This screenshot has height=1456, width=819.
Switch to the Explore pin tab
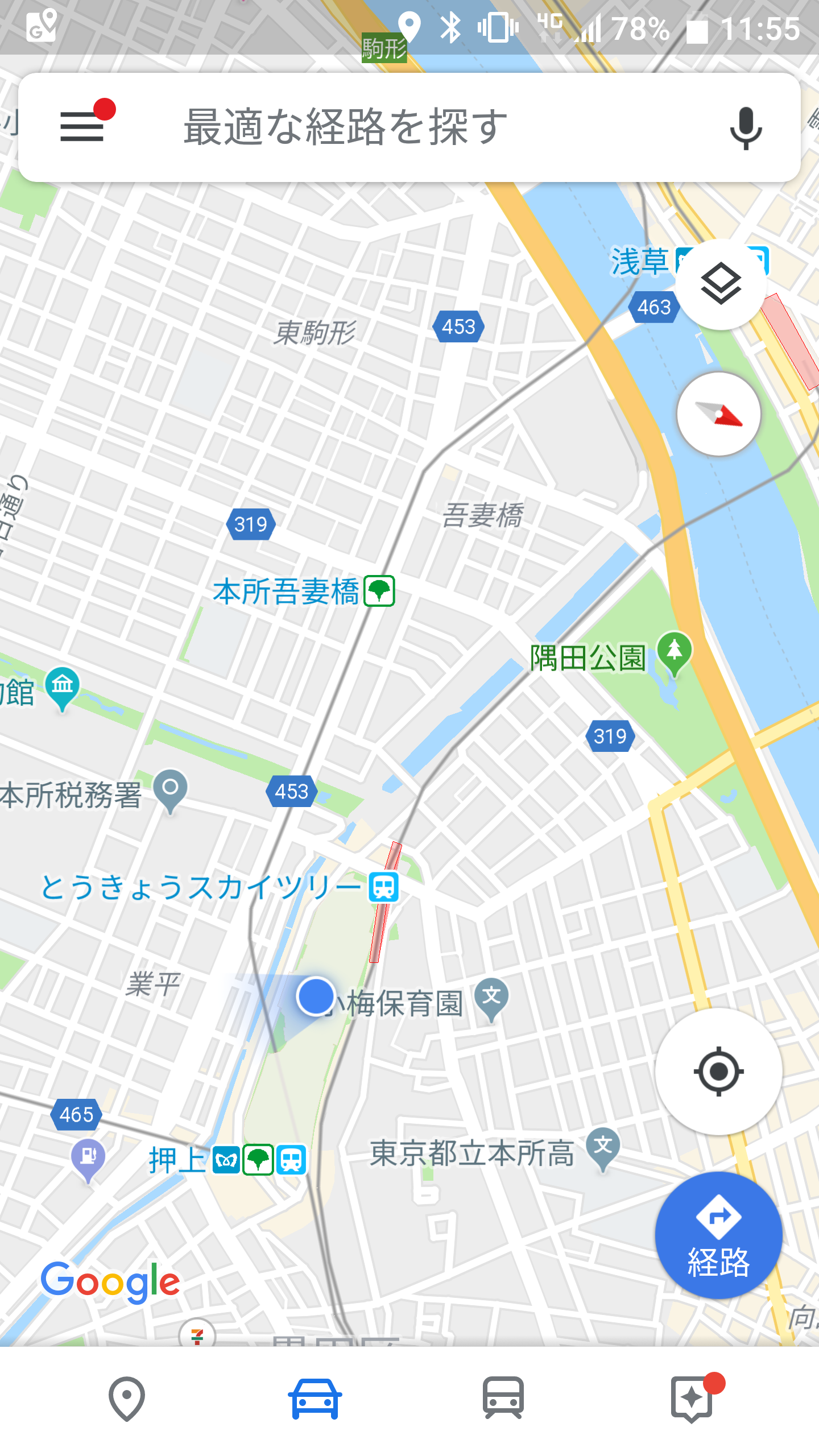click(x=126, y=1398)
